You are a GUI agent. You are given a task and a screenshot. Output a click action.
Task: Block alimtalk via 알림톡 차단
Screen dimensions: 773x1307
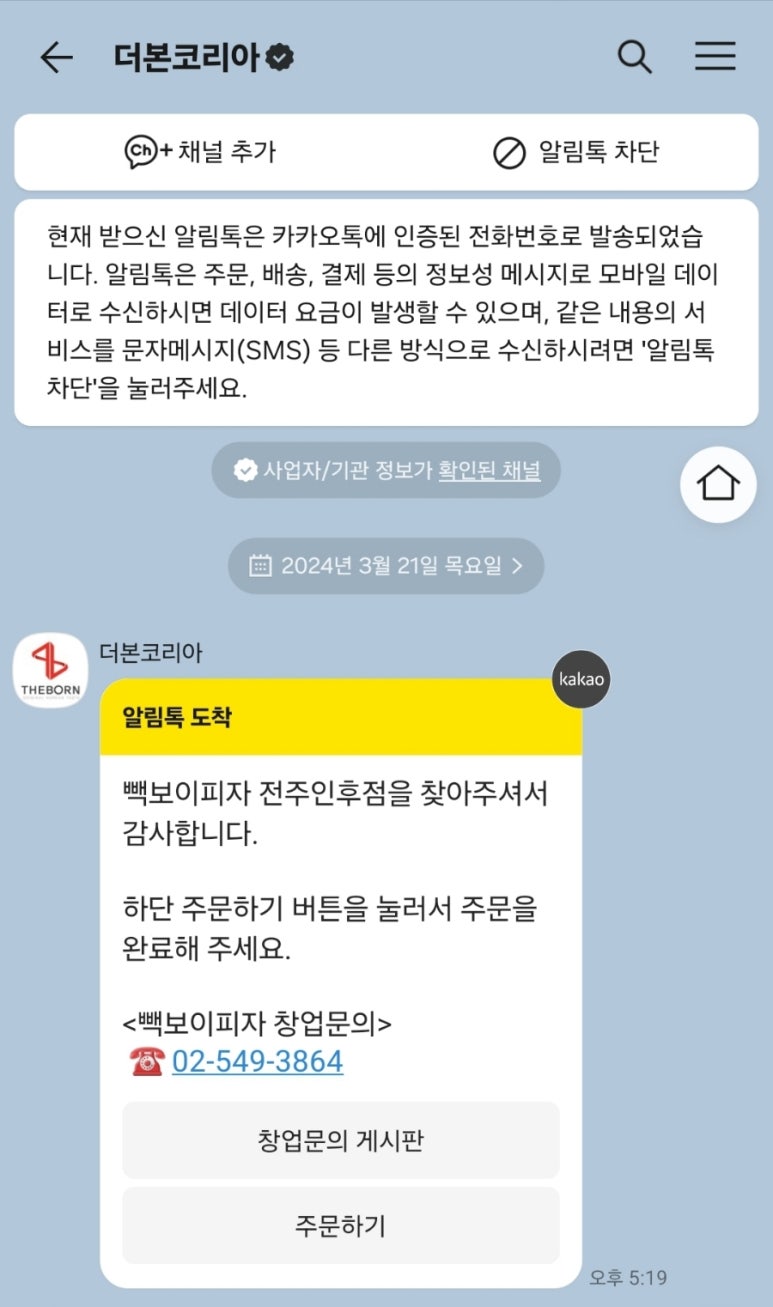click(576, 152)
